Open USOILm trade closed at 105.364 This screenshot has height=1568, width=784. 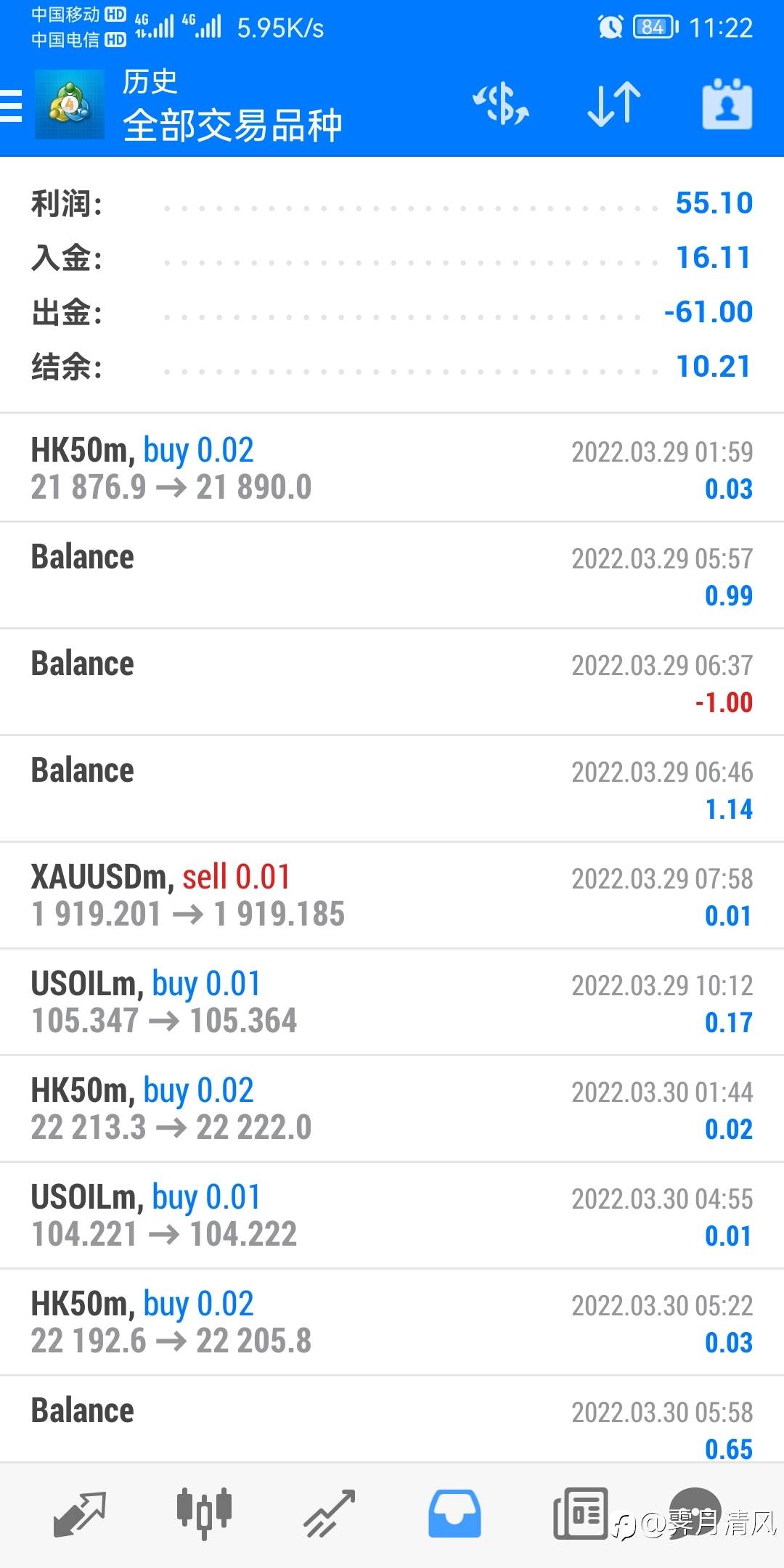click(392, 1002)
